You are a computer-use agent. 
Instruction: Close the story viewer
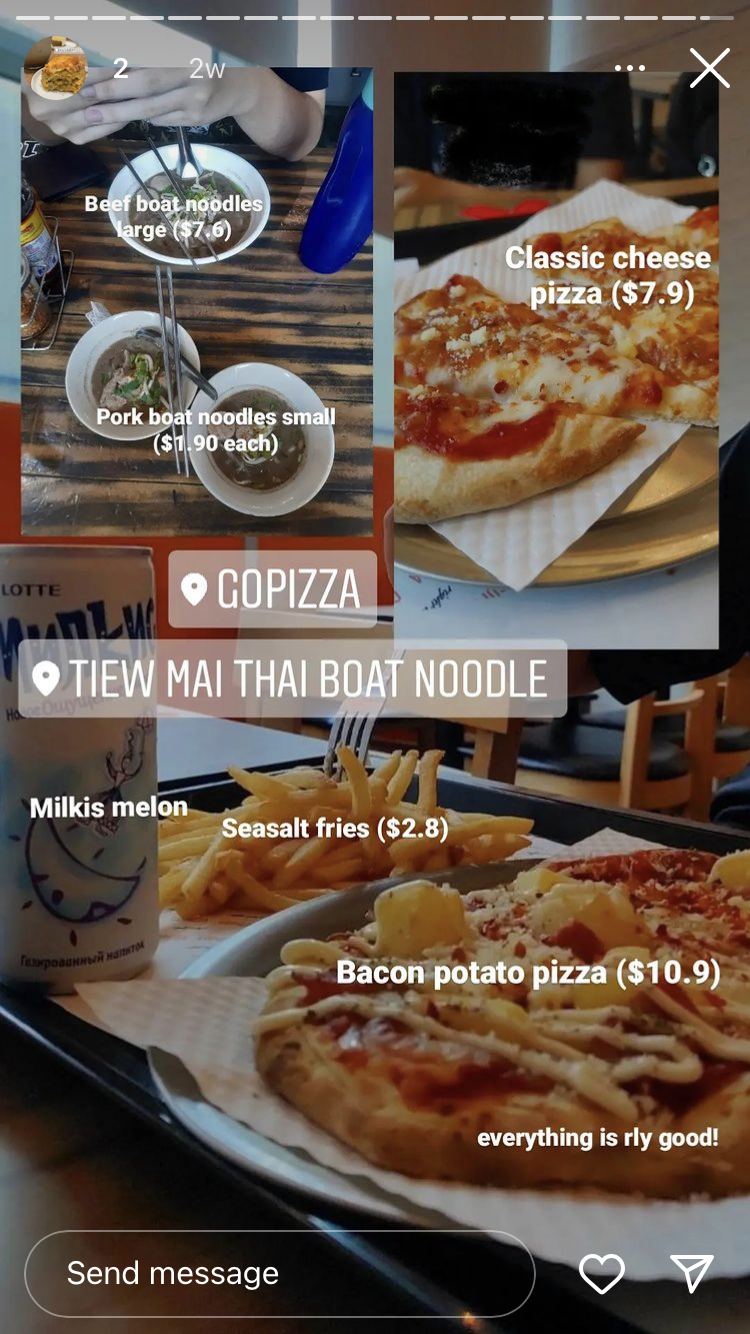pos(709,69)
